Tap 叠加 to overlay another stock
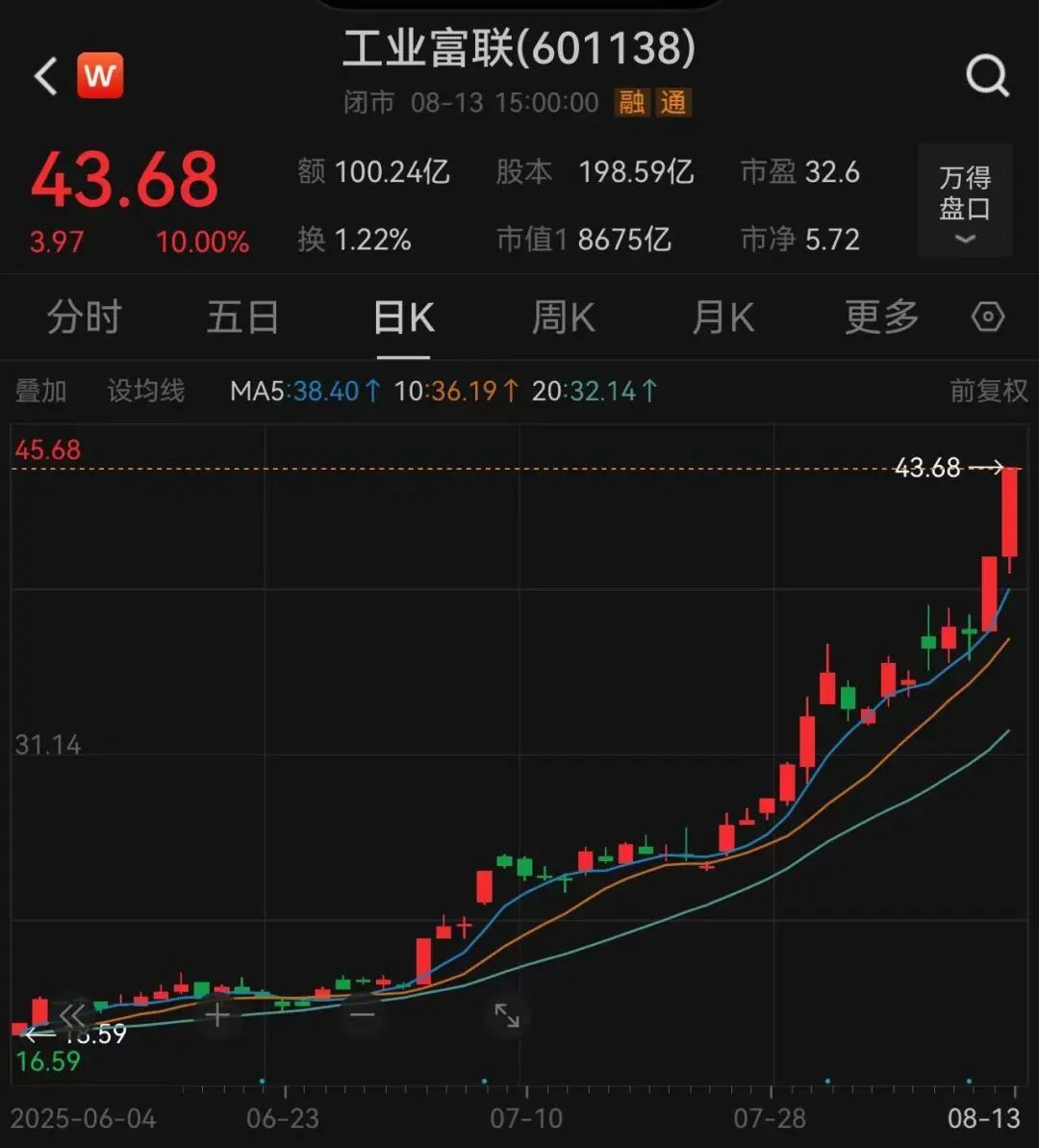 [x=41, y=391]
